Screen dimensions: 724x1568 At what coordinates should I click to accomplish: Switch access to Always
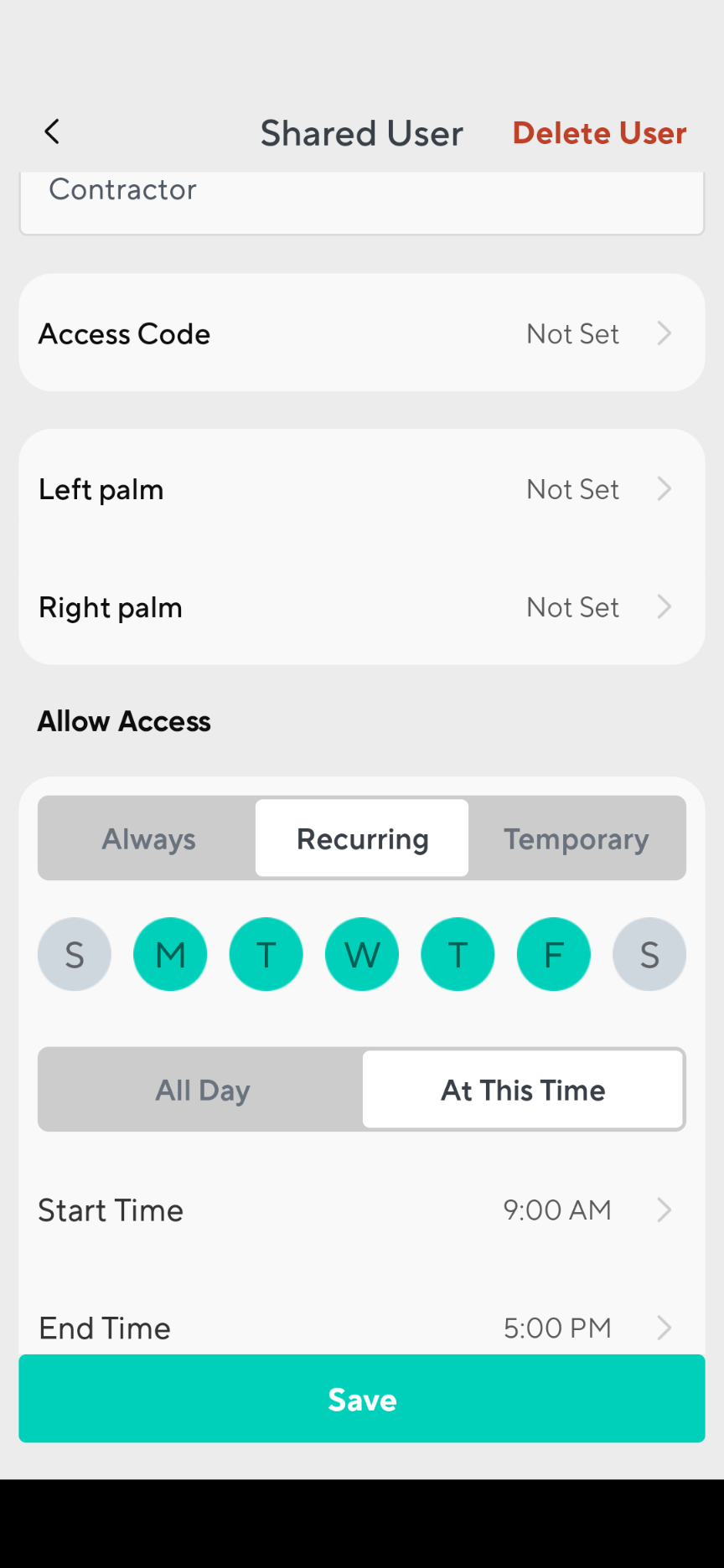click(x=148, y=838)
